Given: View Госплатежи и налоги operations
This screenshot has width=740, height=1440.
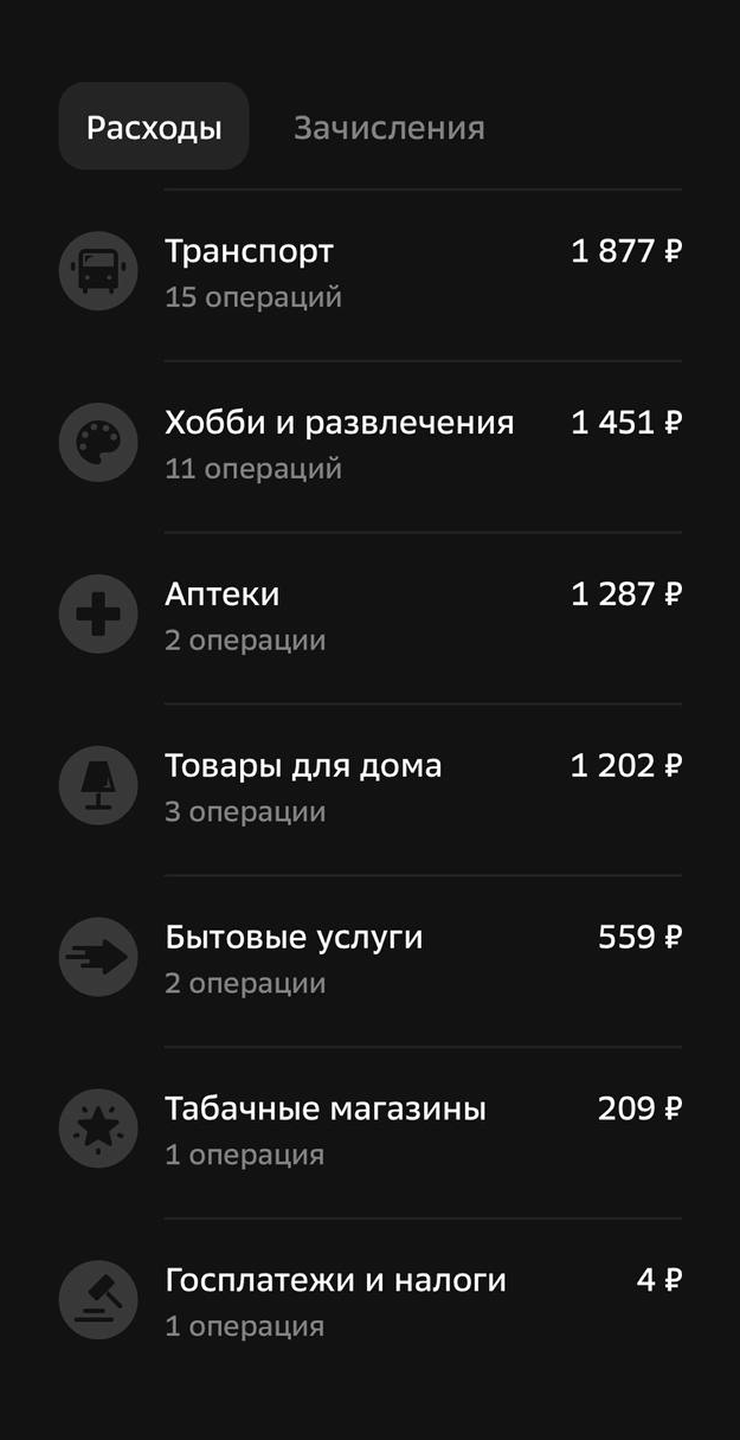Looking at the screenshot, I should tap(370, 1302).
